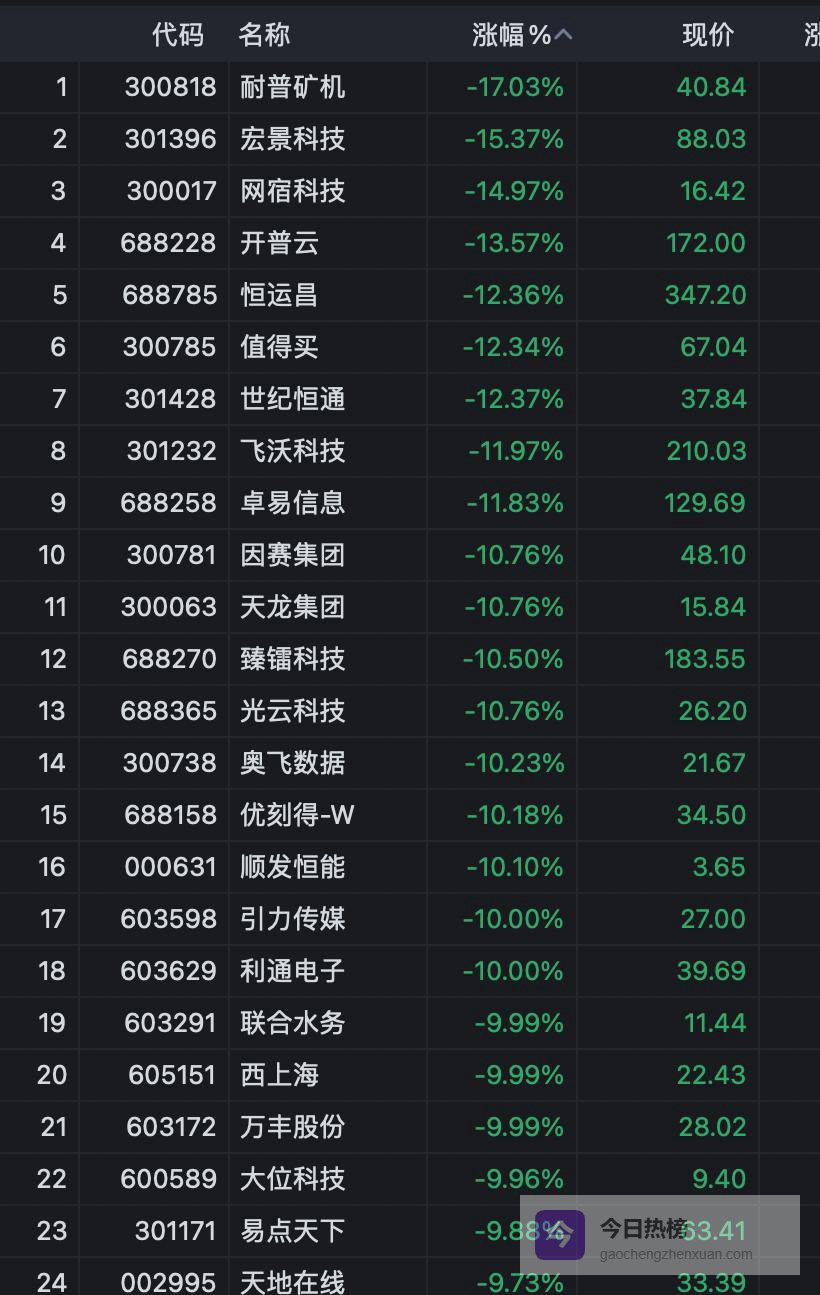The image size is (820, 1295).
Task: Open 值得买 stock details
Action: point(279,347)
